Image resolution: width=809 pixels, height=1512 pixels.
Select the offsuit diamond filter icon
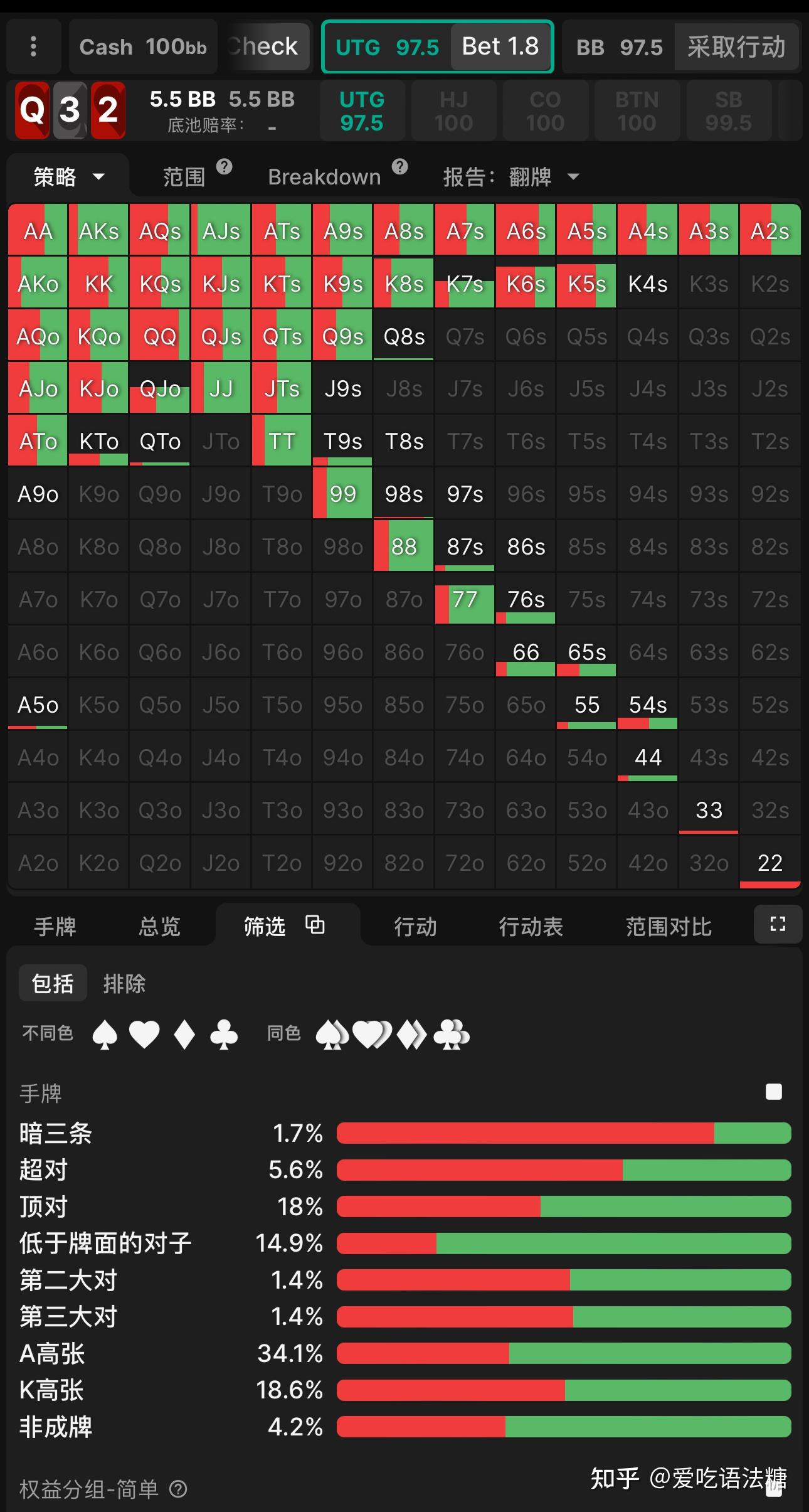tap(183, 1035)
